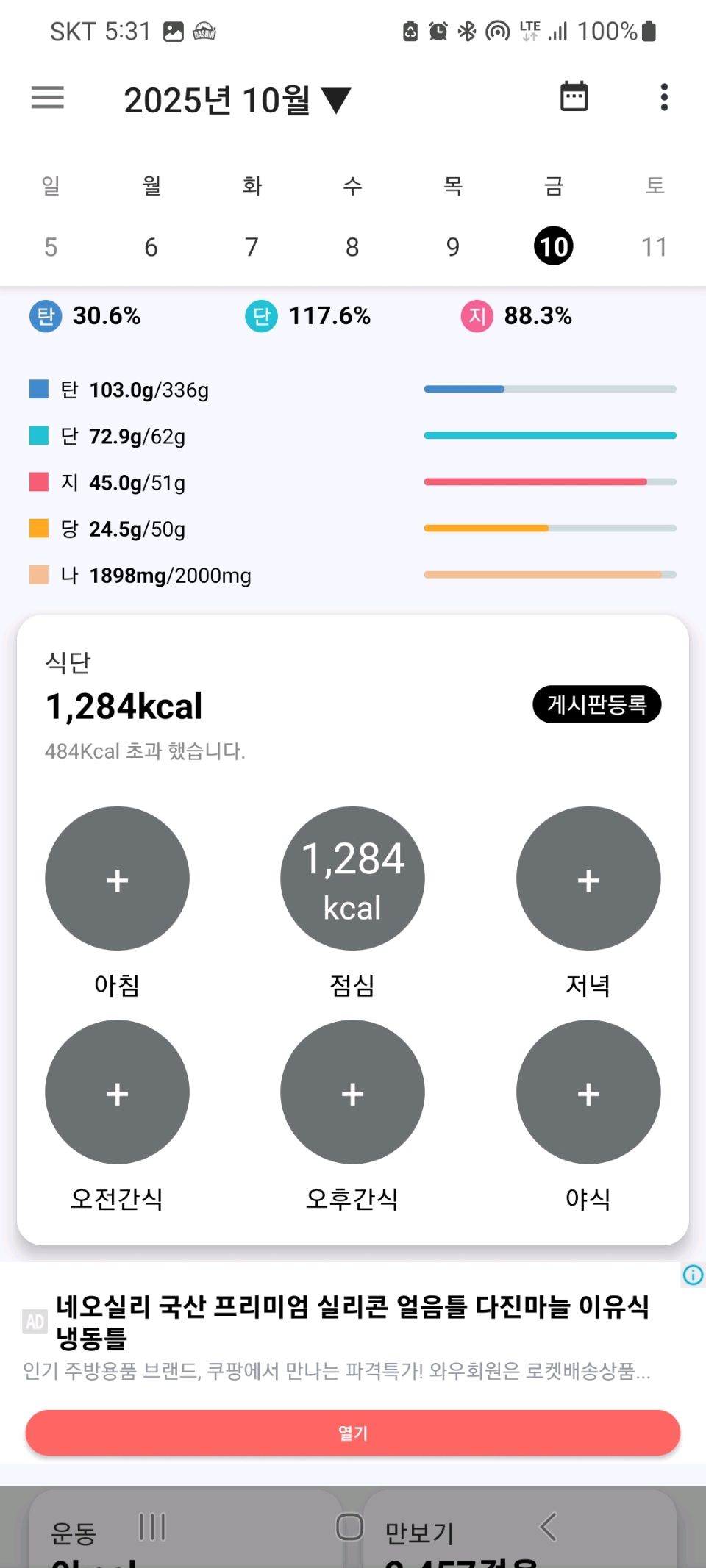The width and height of the screenshot is (706, 1568).
Task: Add a meal to 야식
Action: tap(588, 1092)
